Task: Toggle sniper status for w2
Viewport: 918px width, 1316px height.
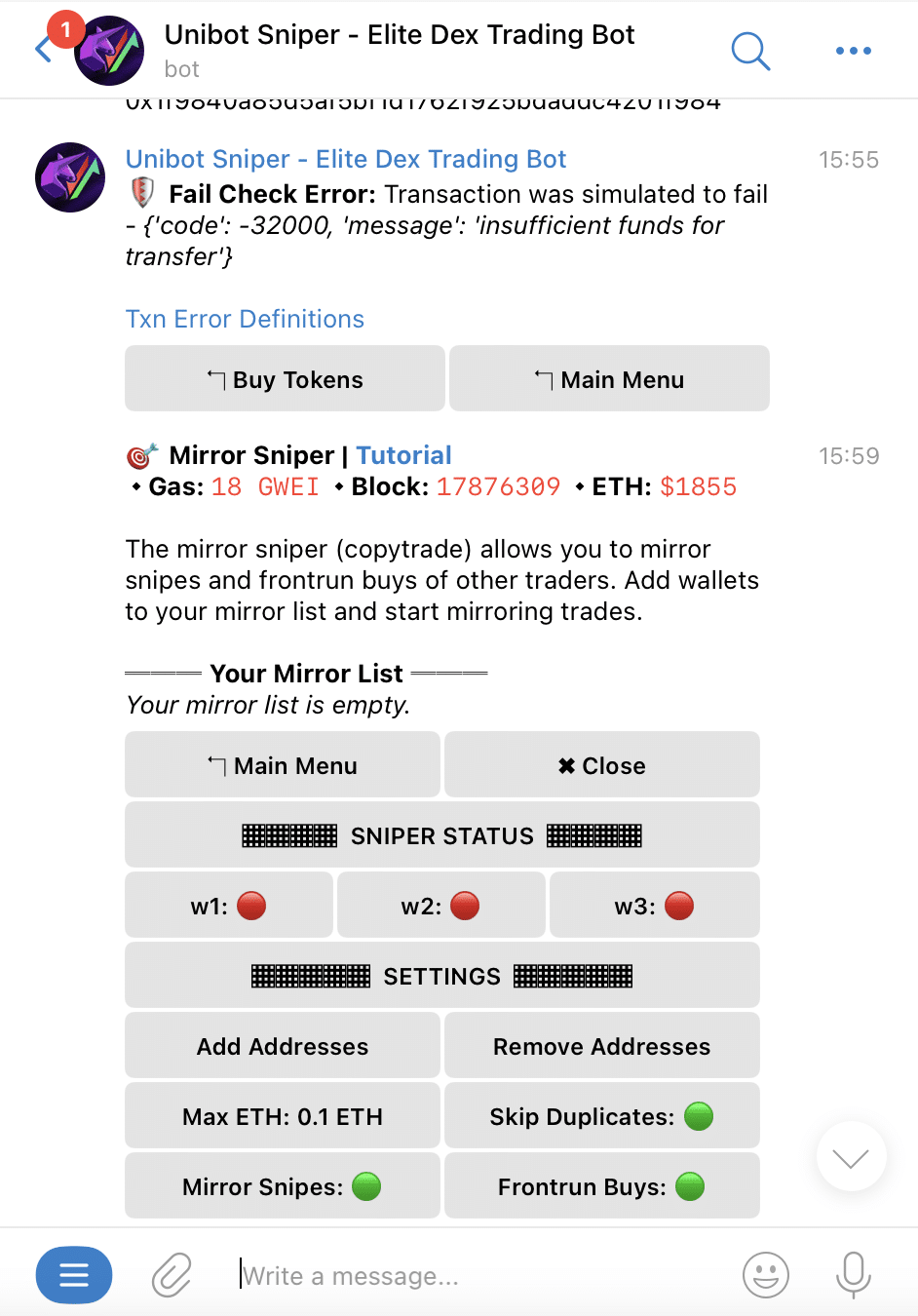Action: click(440, 906)
